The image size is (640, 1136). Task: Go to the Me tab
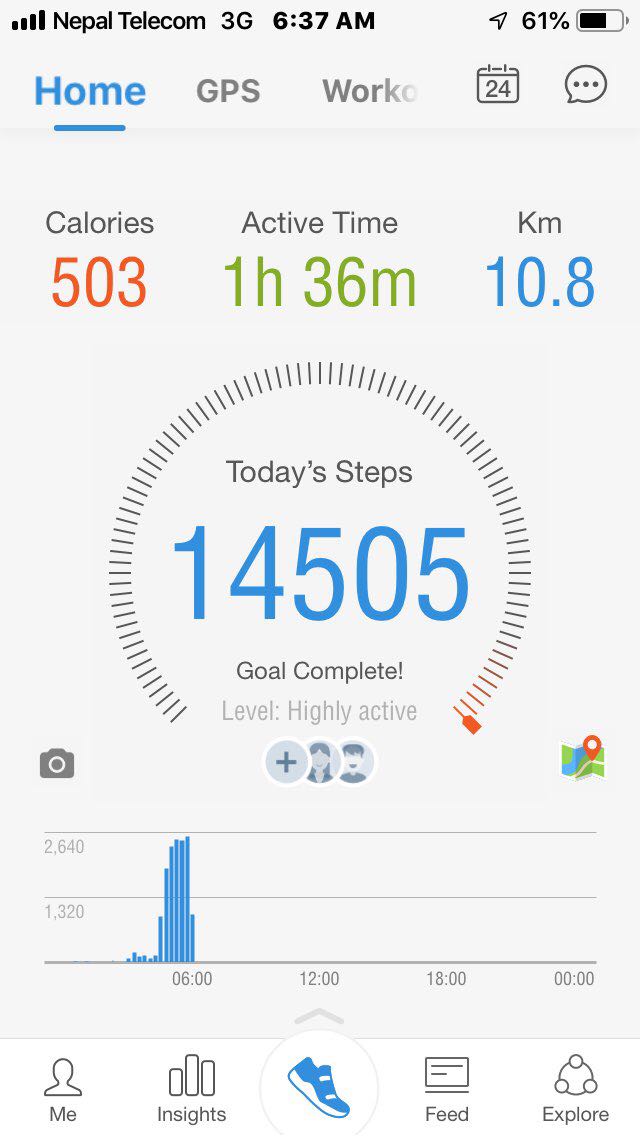click(x=63, y=1090)
